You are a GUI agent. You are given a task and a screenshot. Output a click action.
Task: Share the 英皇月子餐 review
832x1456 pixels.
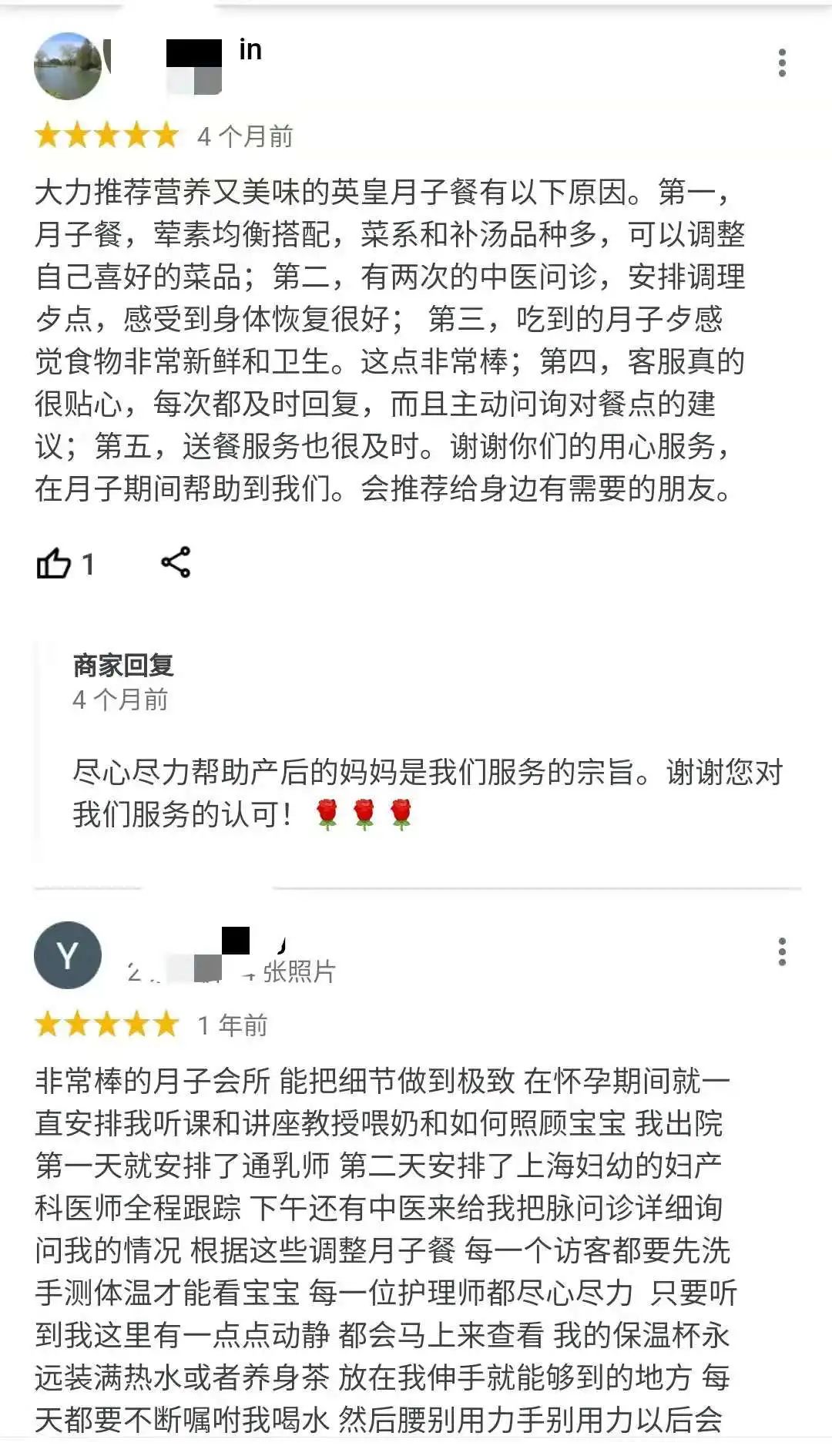[x=176, y=562]
